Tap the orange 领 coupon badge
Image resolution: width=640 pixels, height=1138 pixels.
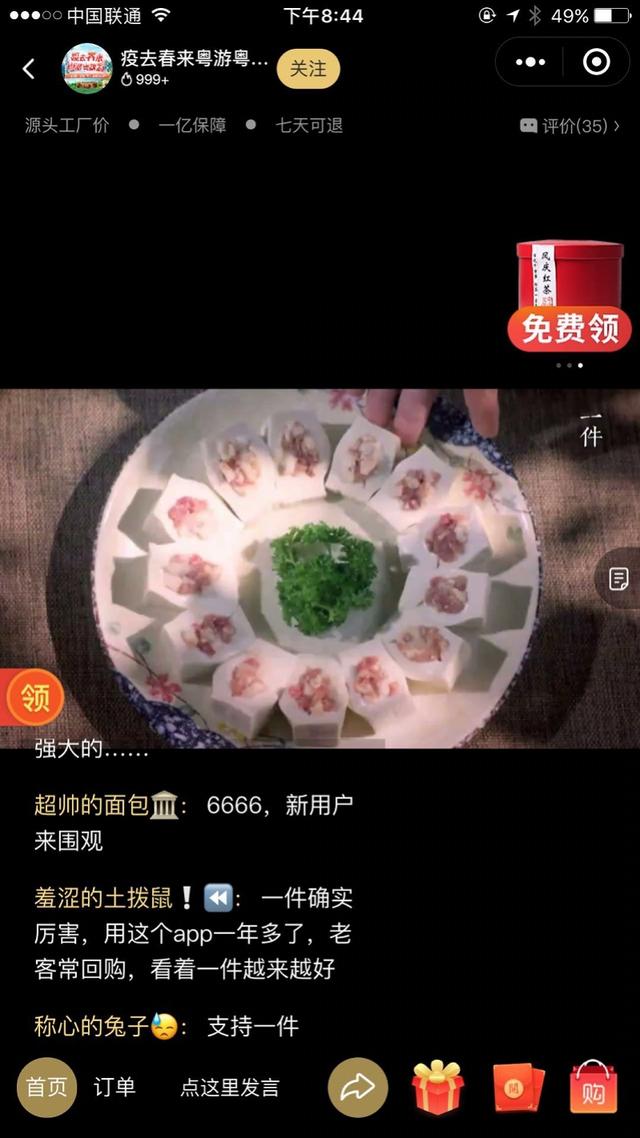32,698
